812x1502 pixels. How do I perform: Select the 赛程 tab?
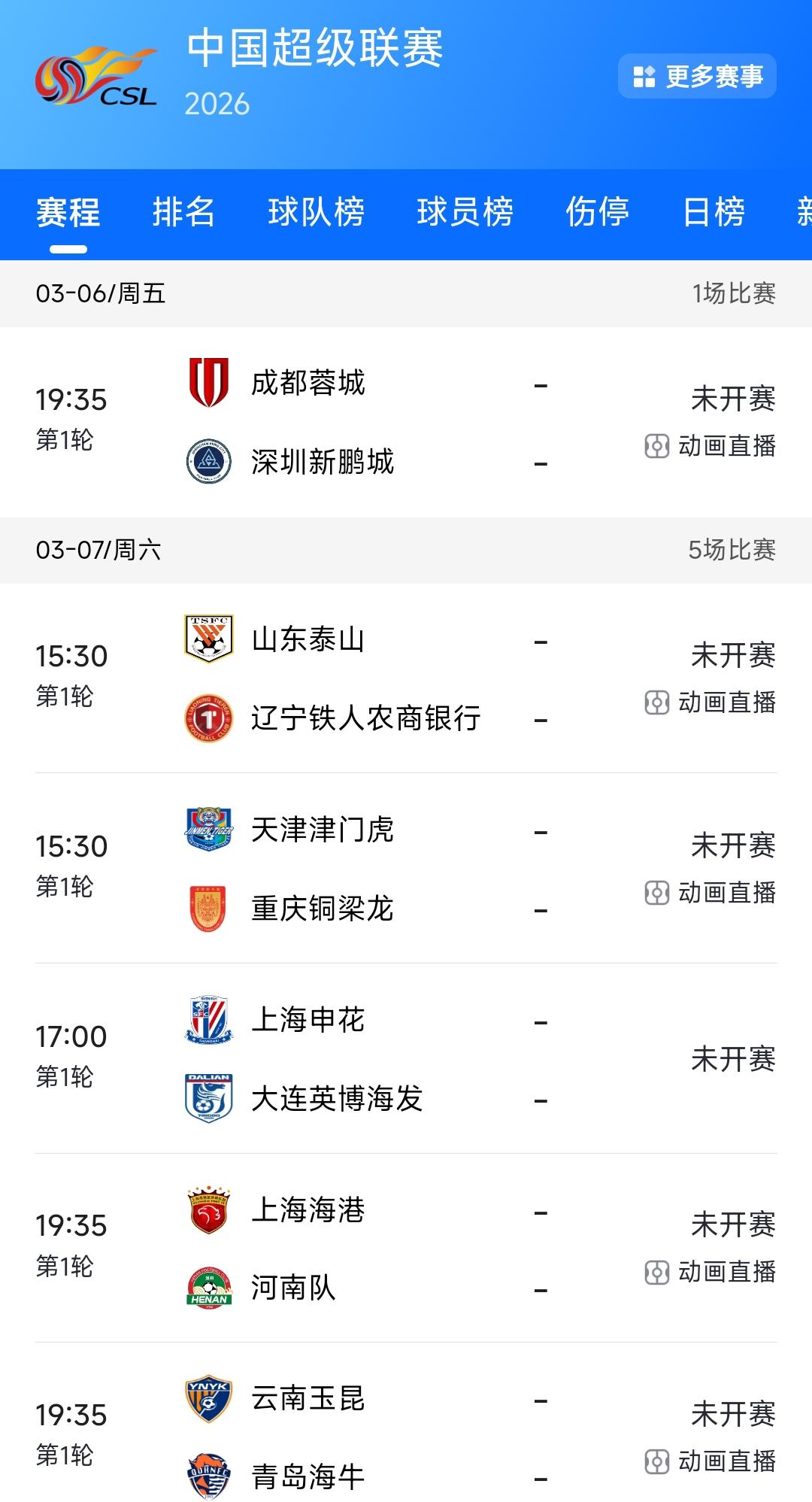[x=68, y=212]
